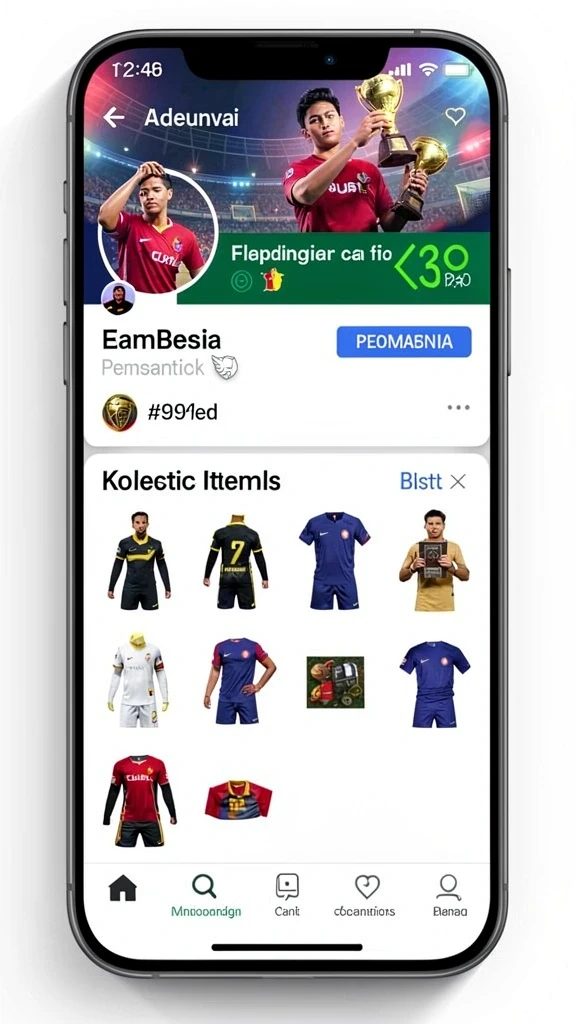Open the black number 7 jersey item
Screen dimensions: 576x1024
pyautogui.click(x=236, y=562)
